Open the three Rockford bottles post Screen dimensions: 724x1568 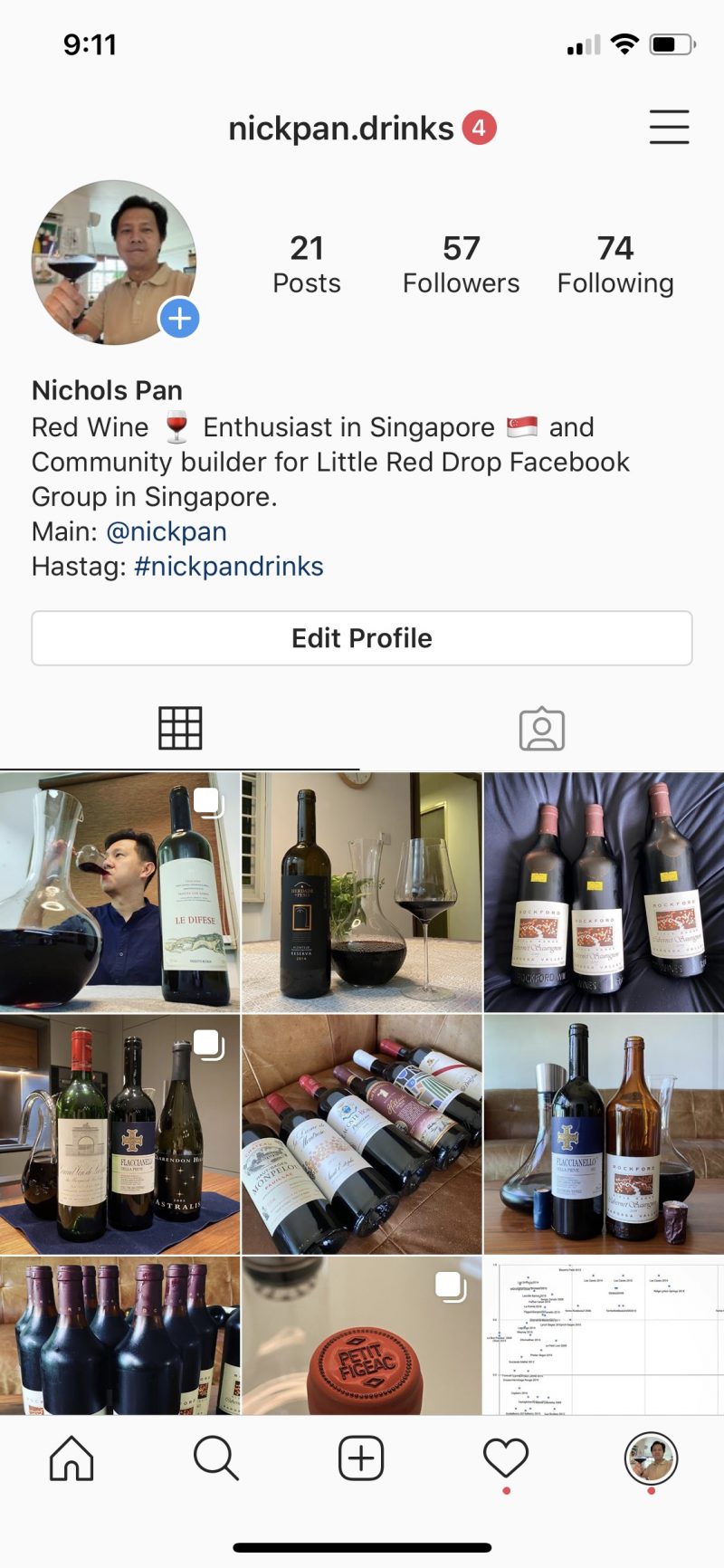604,892
